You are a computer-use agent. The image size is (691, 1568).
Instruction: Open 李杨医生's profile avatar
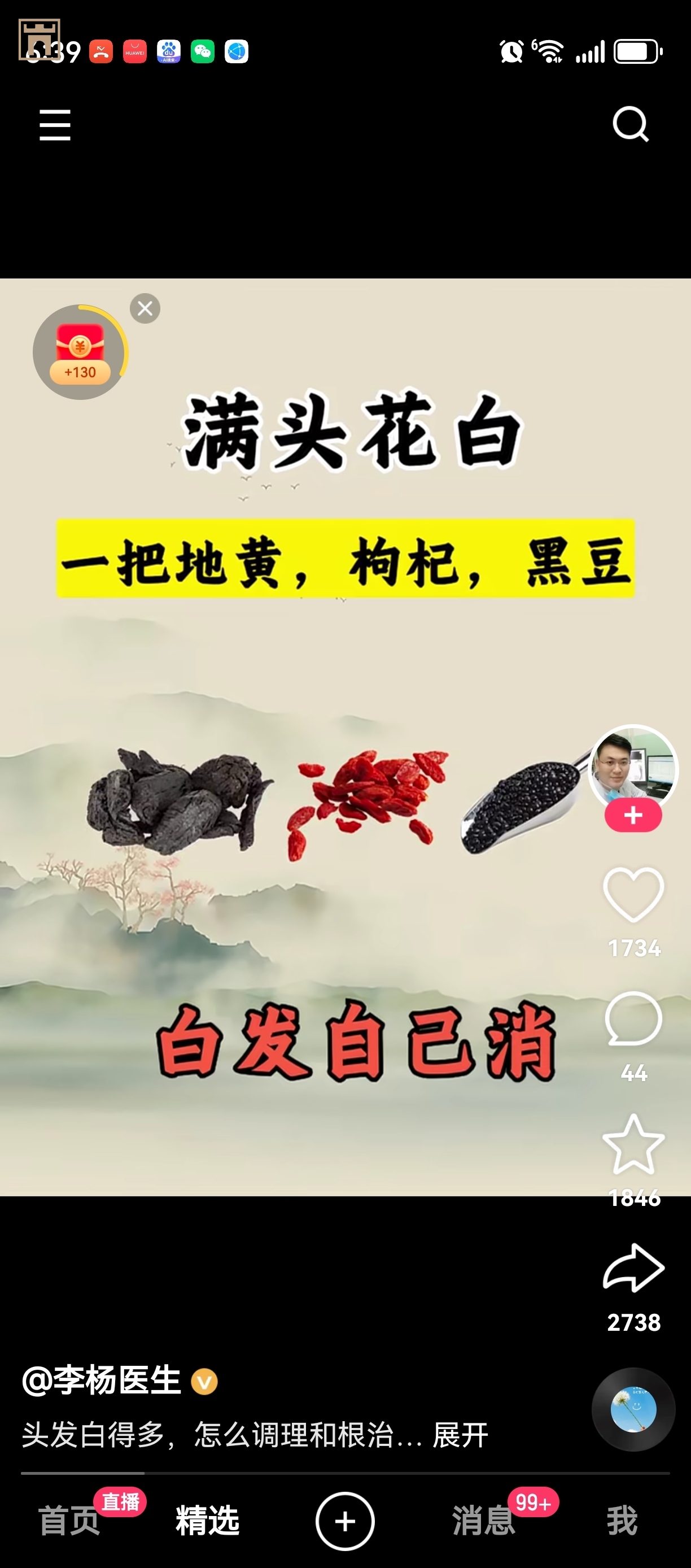[x=633, y=768]
